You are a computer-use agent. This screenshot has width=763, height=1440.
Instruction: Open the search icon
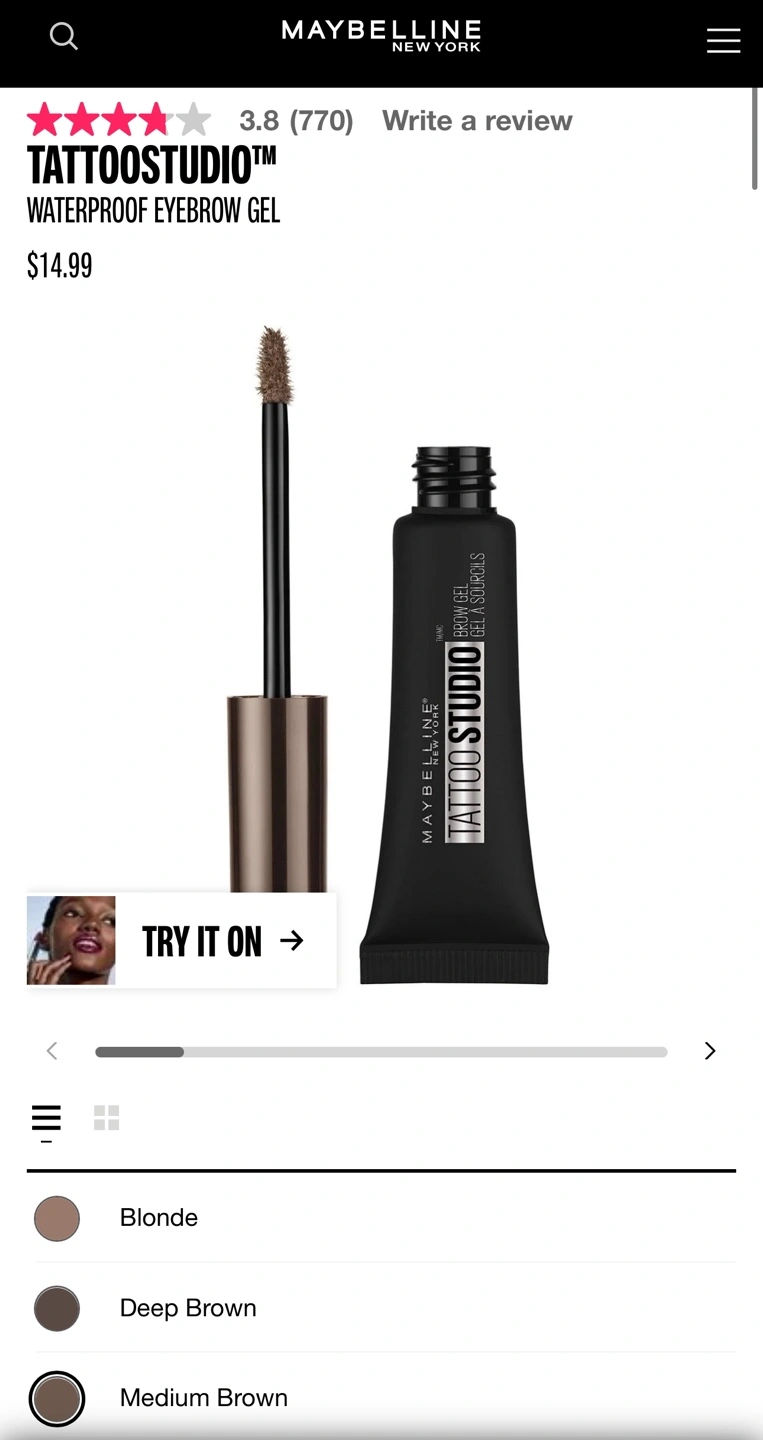(x=64, y=37)
